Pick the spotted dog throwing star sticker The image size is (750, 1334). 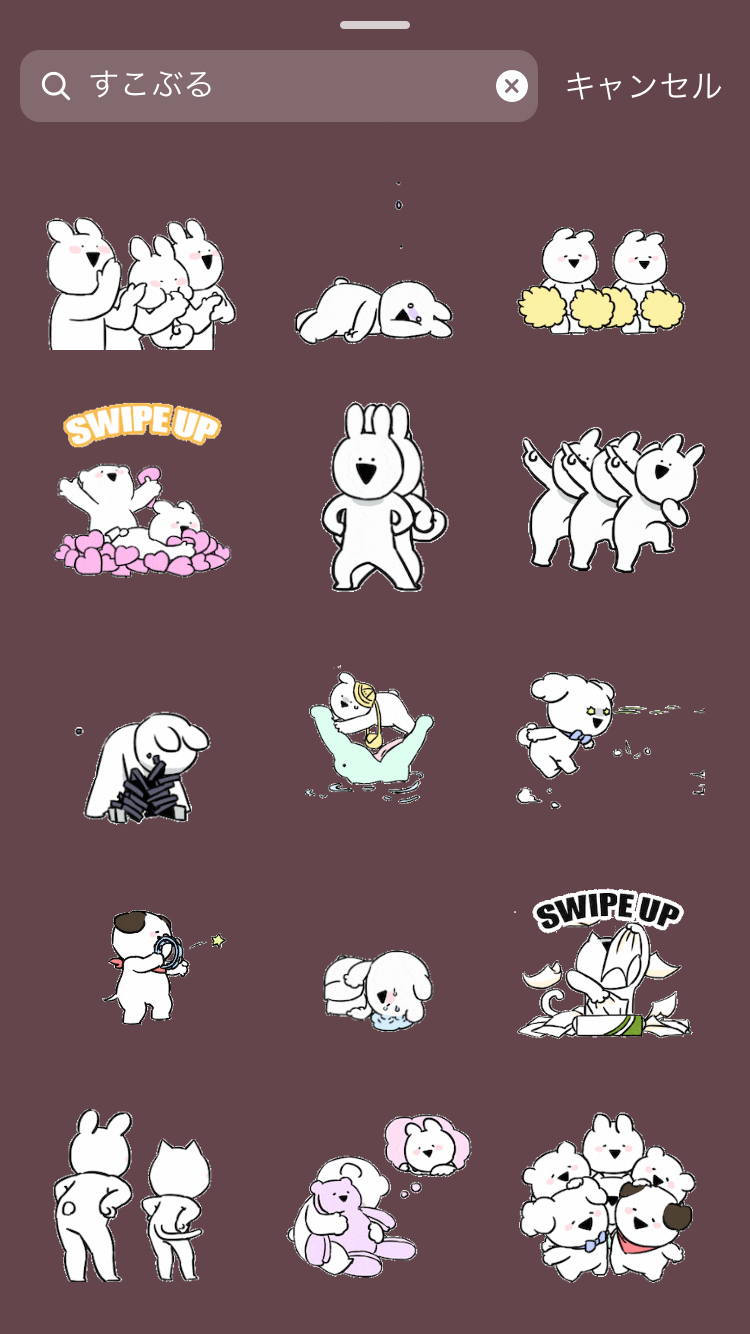152,966
